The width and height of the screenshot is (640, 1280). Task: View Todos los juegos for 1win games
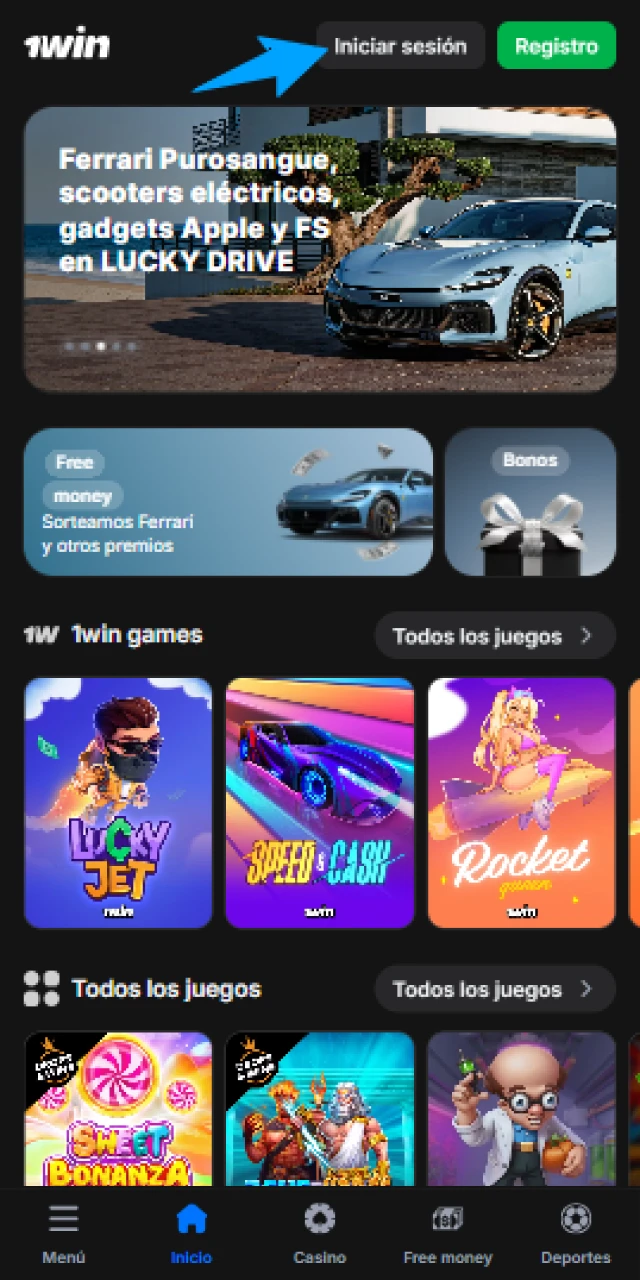coord(494,636)
